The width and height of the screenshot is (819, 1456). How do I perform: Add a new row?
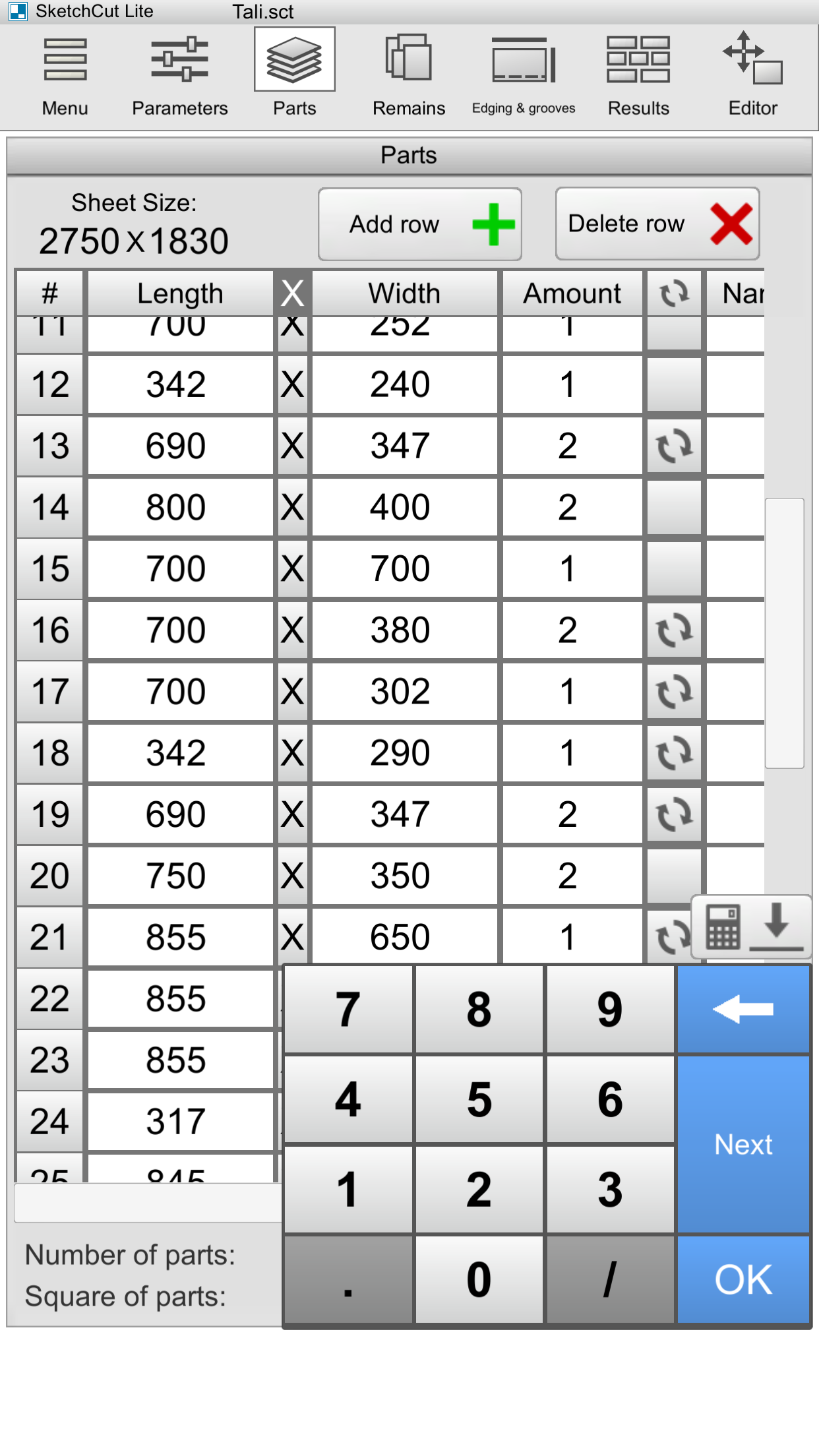tap(420, 224)
